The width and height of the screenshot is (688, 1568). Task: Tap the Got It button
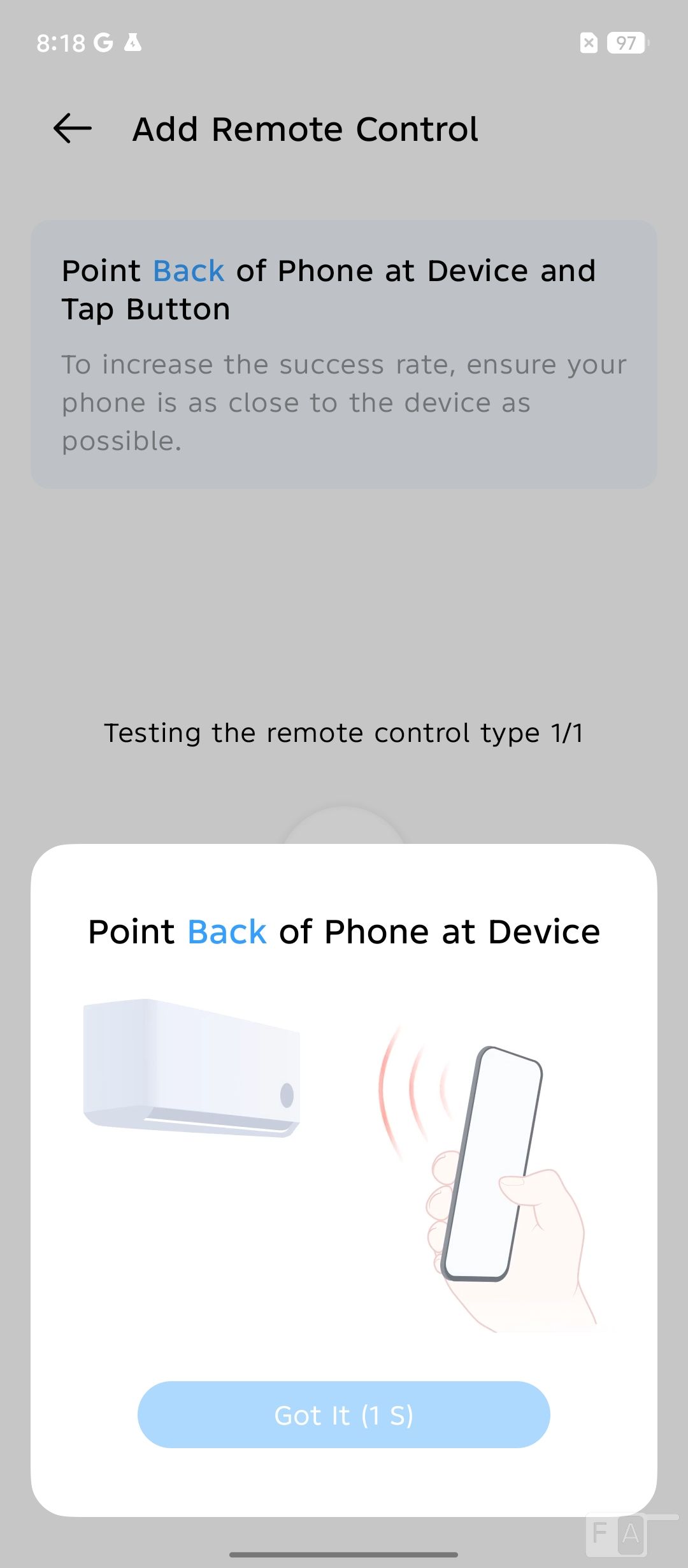[343, 1415]
